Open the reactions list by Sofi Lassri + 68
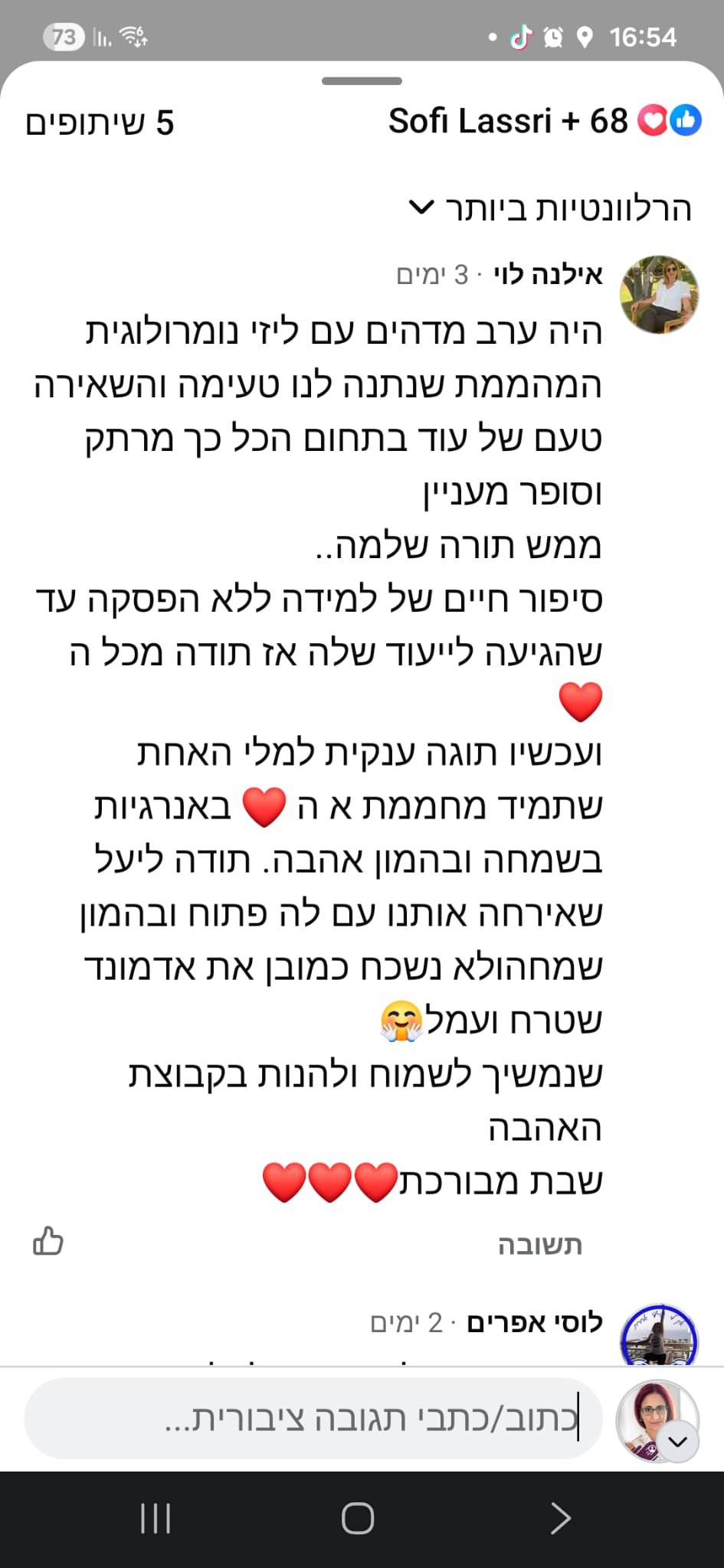This screenshot has height=1568, width=724. [x=544, y=122]
